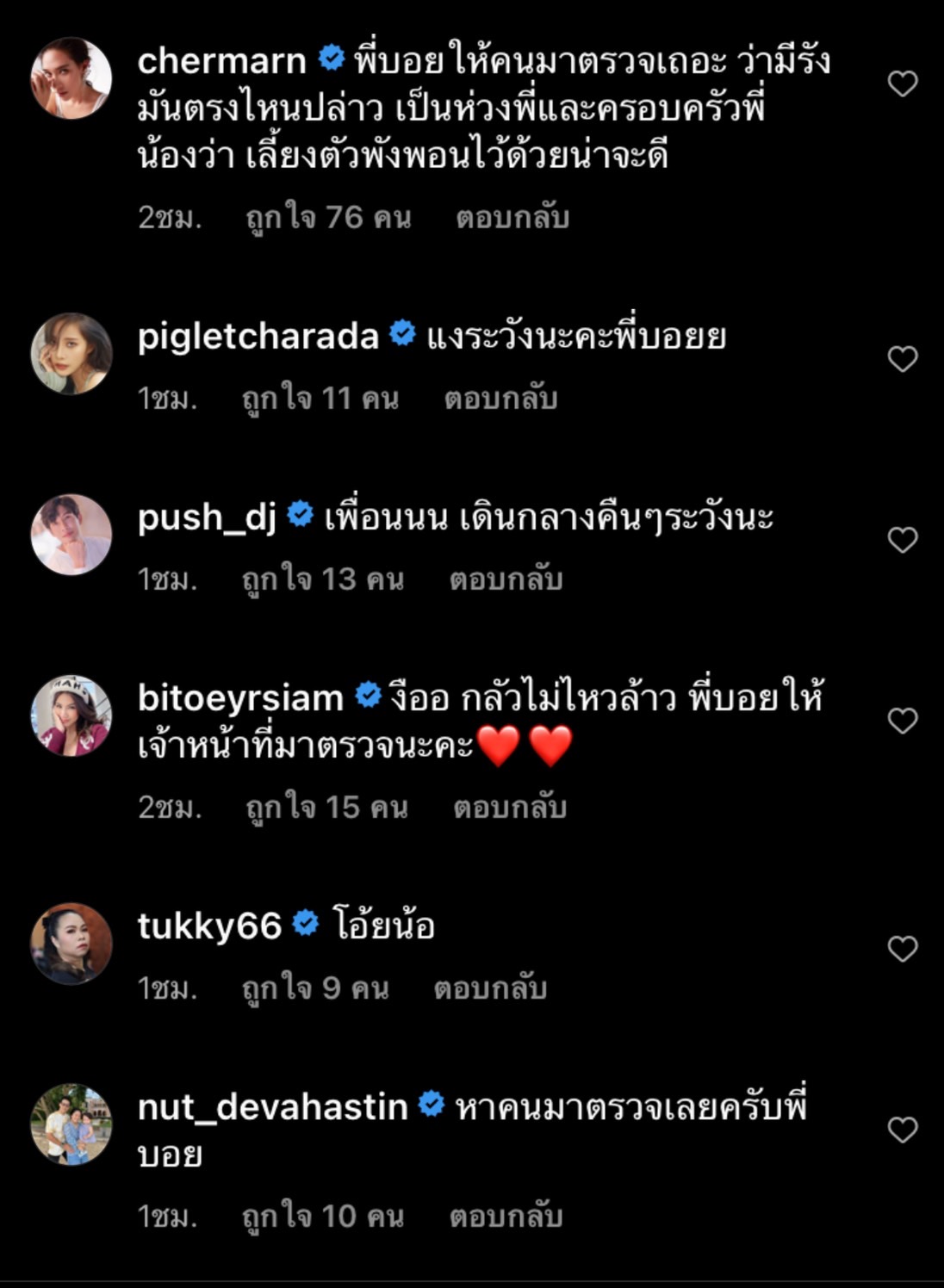Tap the heart icon beside push_dj's comment

(902, 538)
